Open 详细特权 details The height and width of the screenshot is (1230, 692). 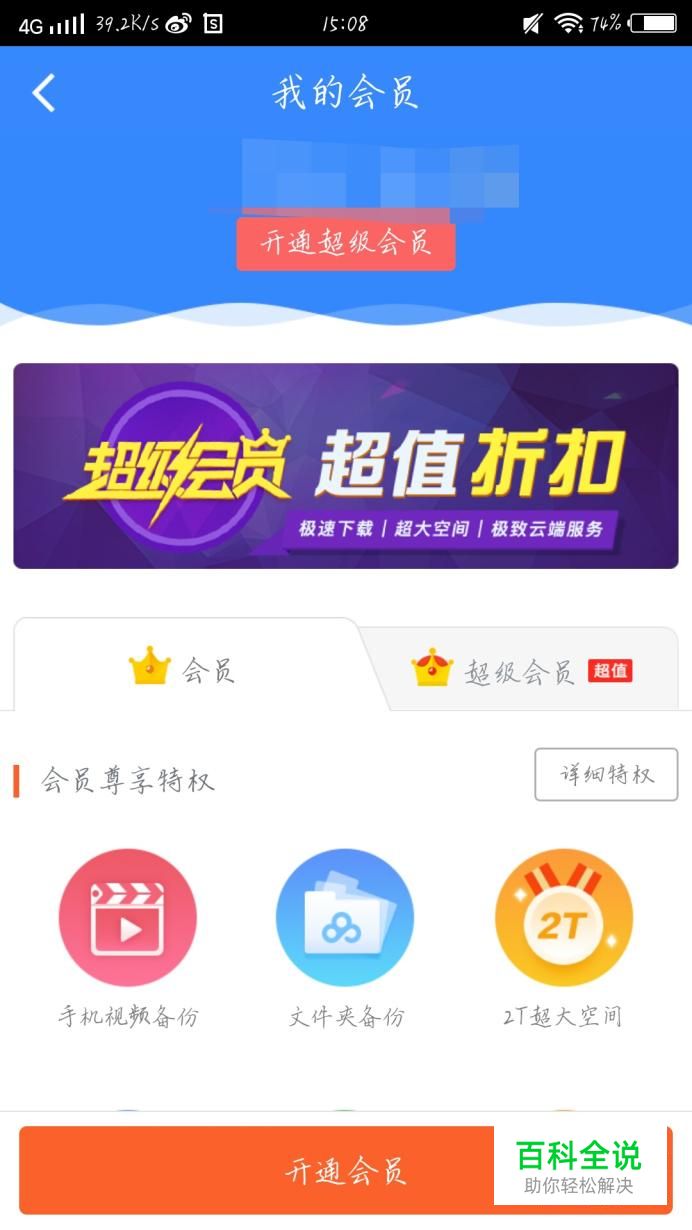(606, 774)
